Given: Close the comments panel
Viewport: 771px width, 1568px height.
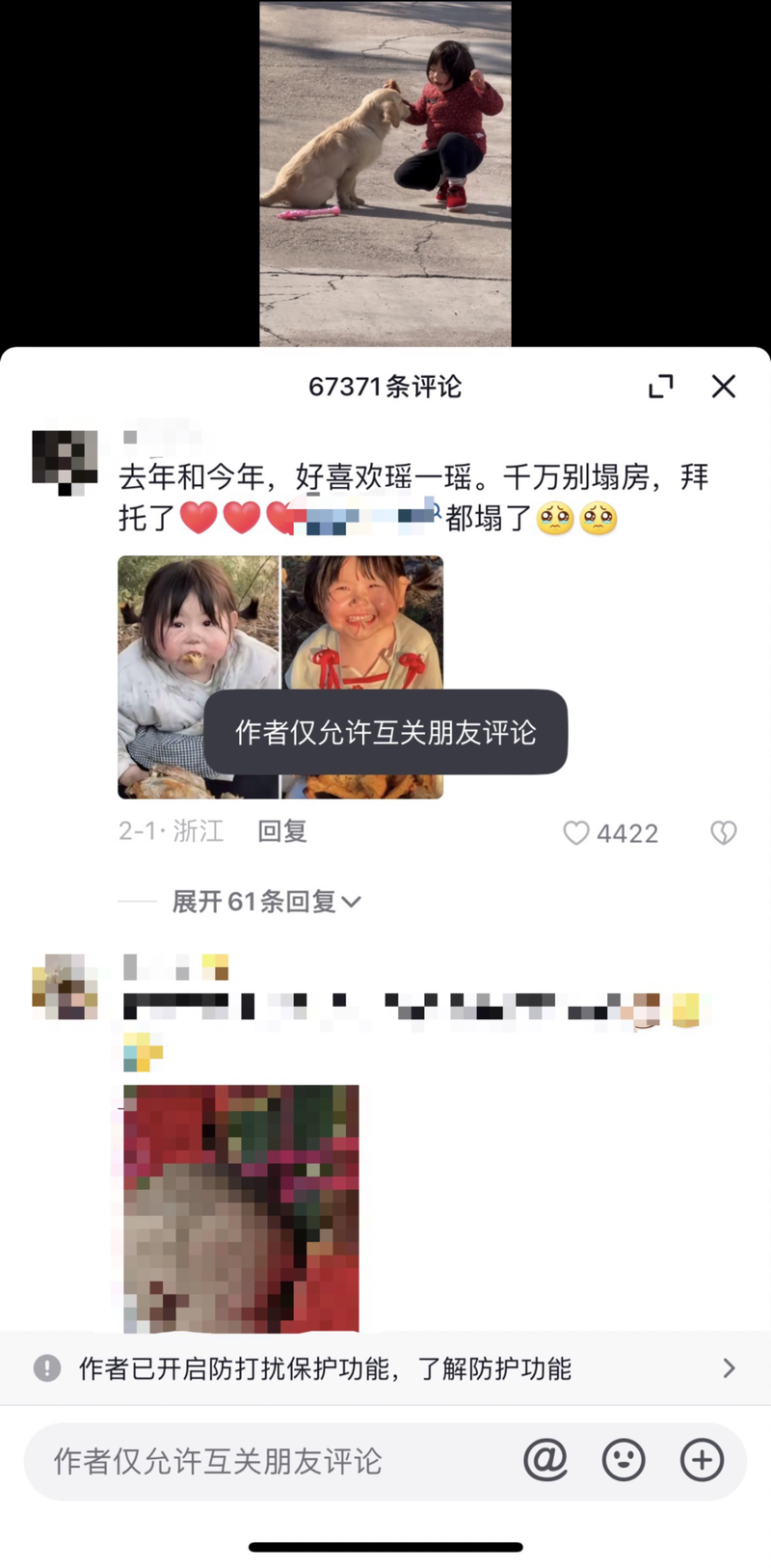Looking at the screenshot, I should [723, 387].
